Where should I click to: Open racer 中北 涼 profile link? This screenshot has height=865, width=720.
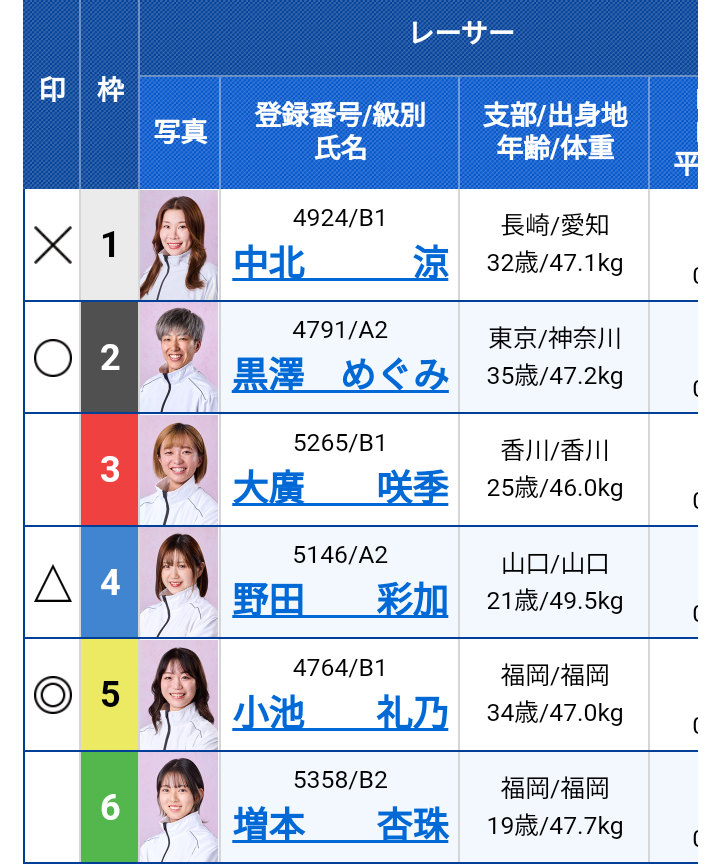(x=340, y=264)
